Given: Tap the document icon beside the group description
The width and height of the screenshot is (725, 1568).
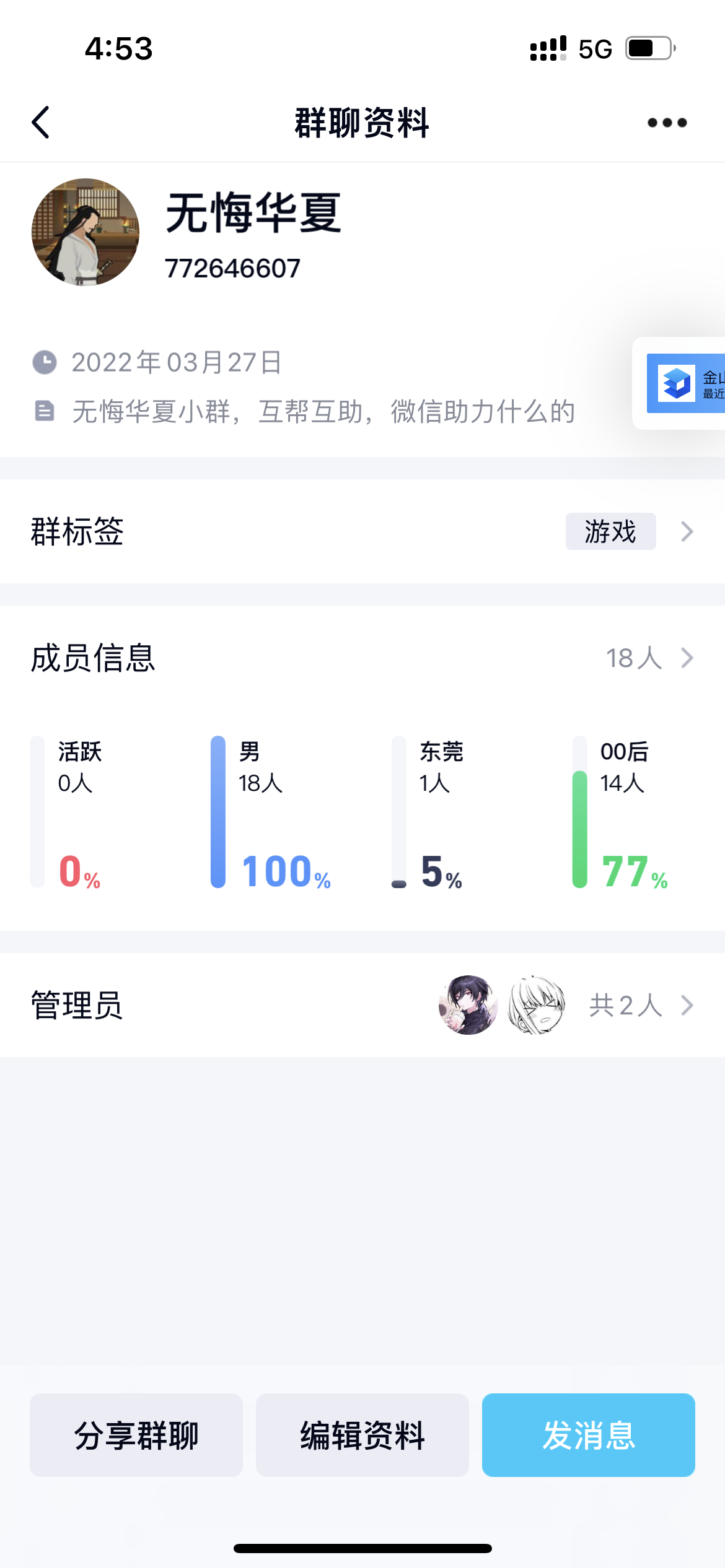Looking at the screenshot, I should [x=43, y=409].
